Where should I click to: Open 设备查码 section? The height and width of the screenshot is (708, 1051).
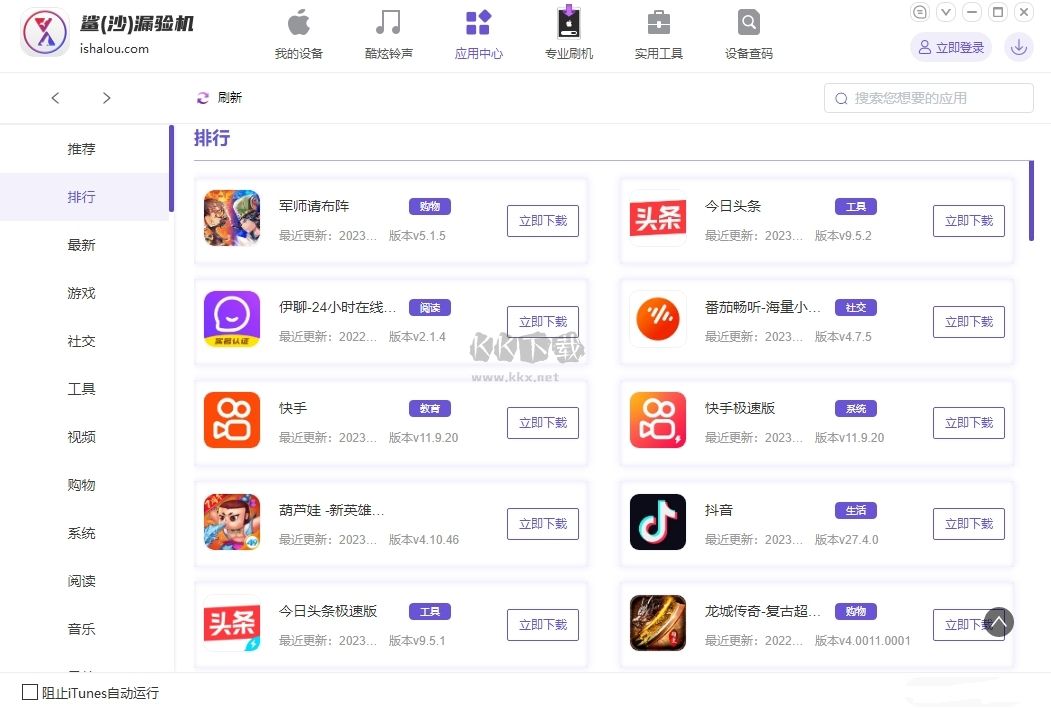click(749, 34)
